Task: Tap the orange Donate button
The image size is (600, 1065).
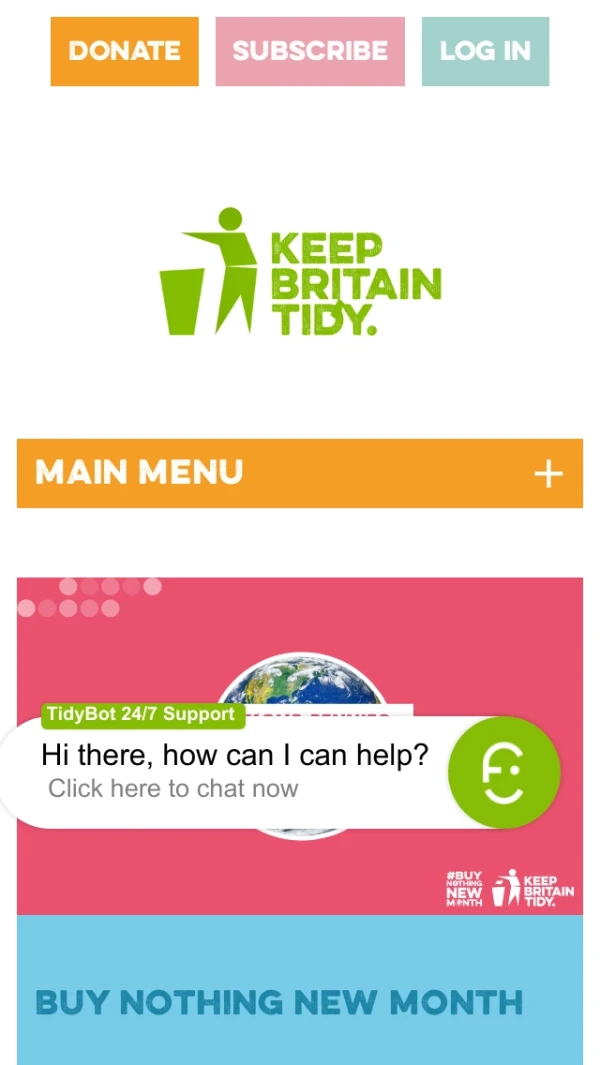Action: [x=124, y=51]
